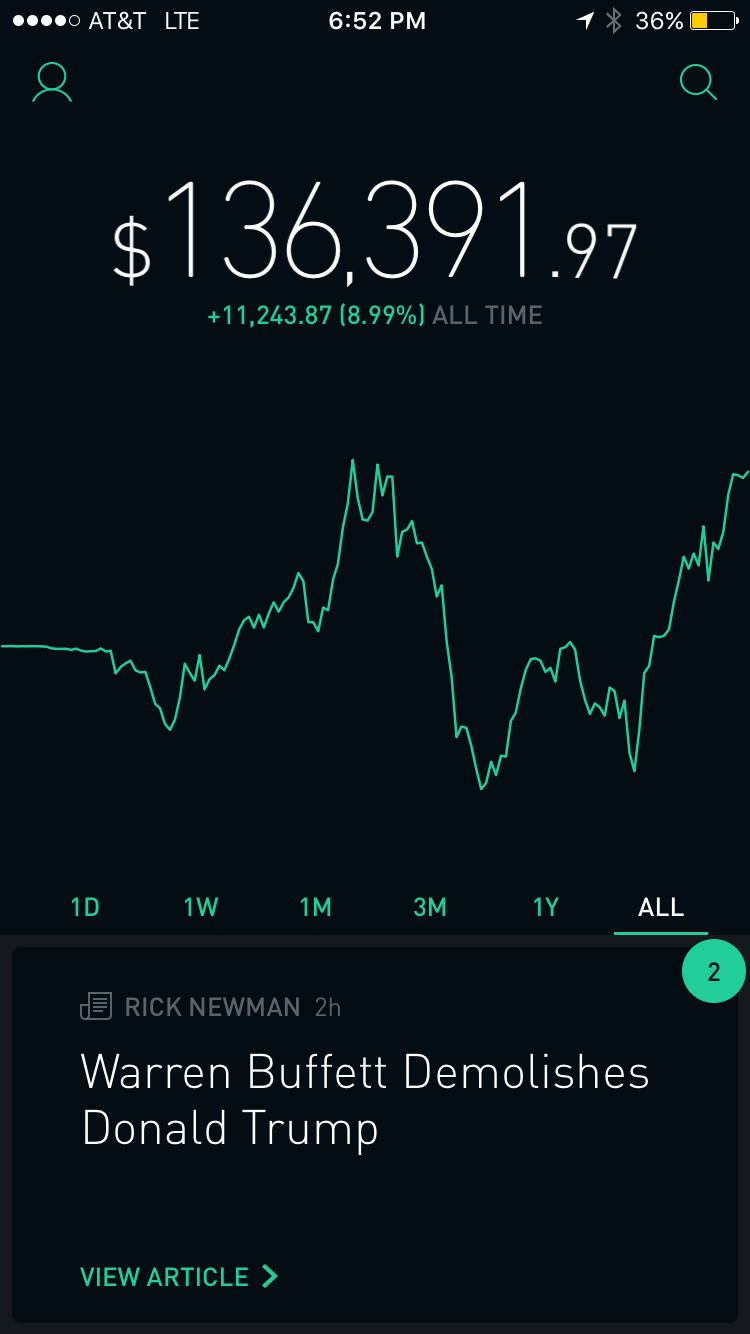Image resolution: width=750 pixels, height=1334 pixels.
Task: Tap the Warren Buffett Demolishes Donald Trump headline
Action: click(366, 1099)
